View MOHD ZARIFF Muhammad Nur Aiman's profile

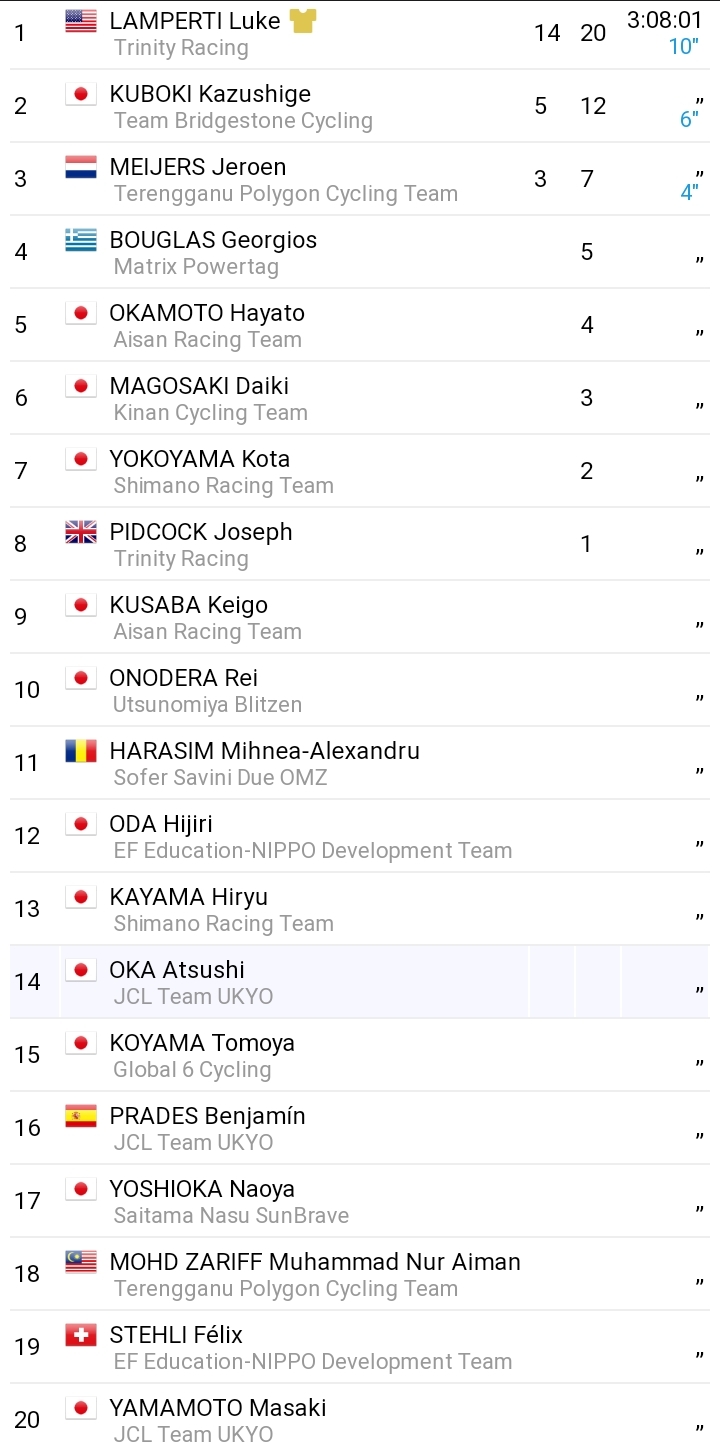[x=314, y=1262]
